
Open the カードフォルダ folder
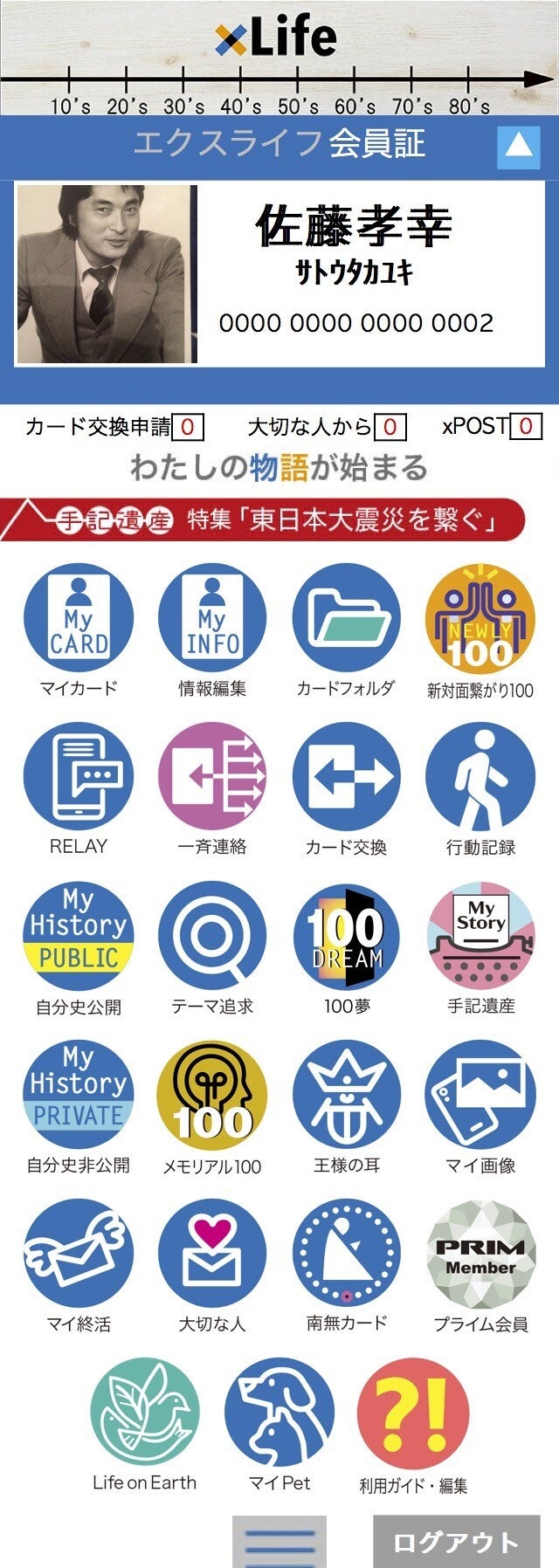346,618
